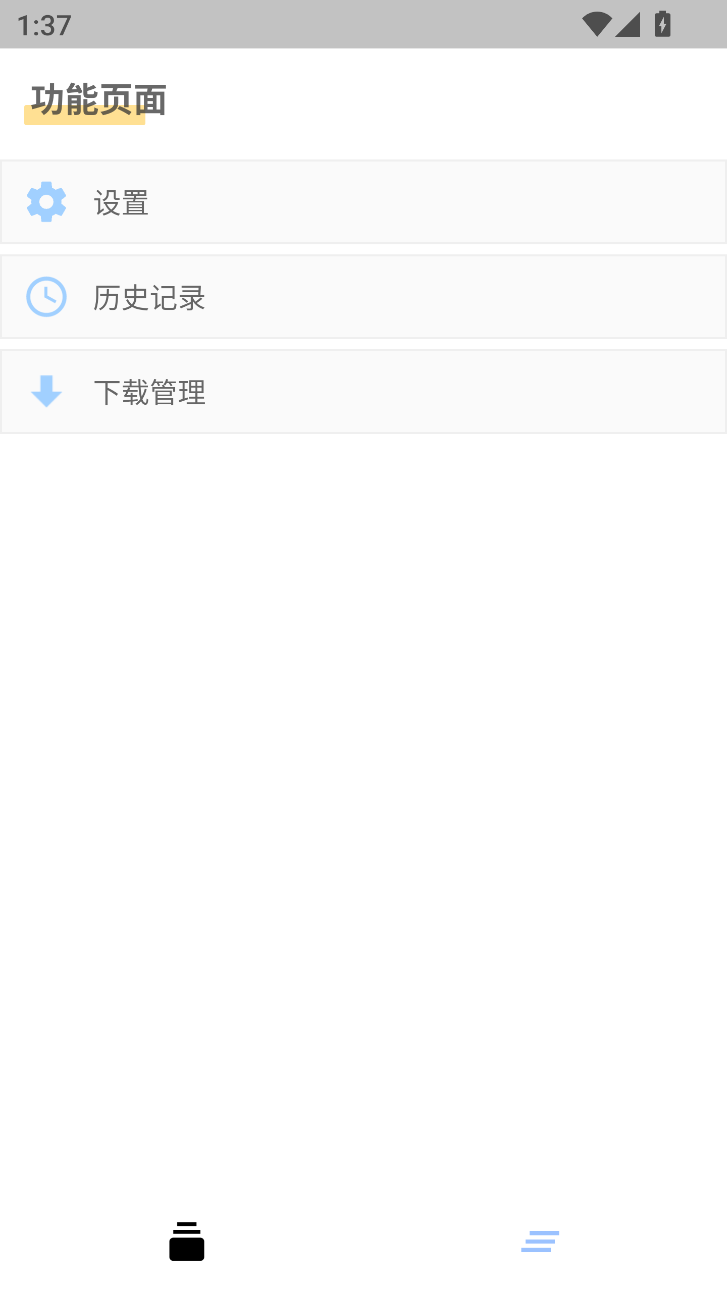Select the archive icon in bottom navigation
Screen dimensions: 727x1292
coord(186,1241)
